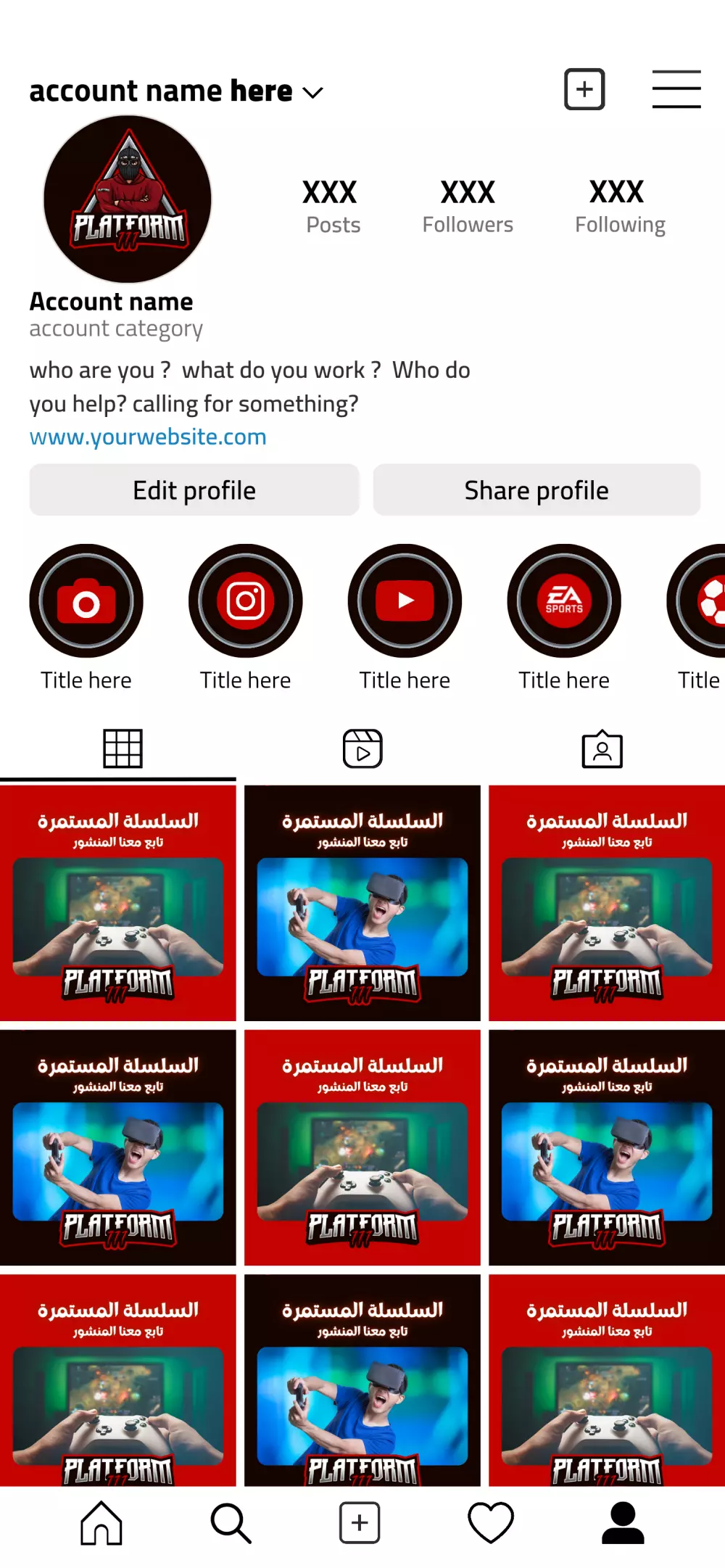Screen dimensions: 725x1568
Task: Select the home icon in bottom navigation
Action: coord(101,1521)
